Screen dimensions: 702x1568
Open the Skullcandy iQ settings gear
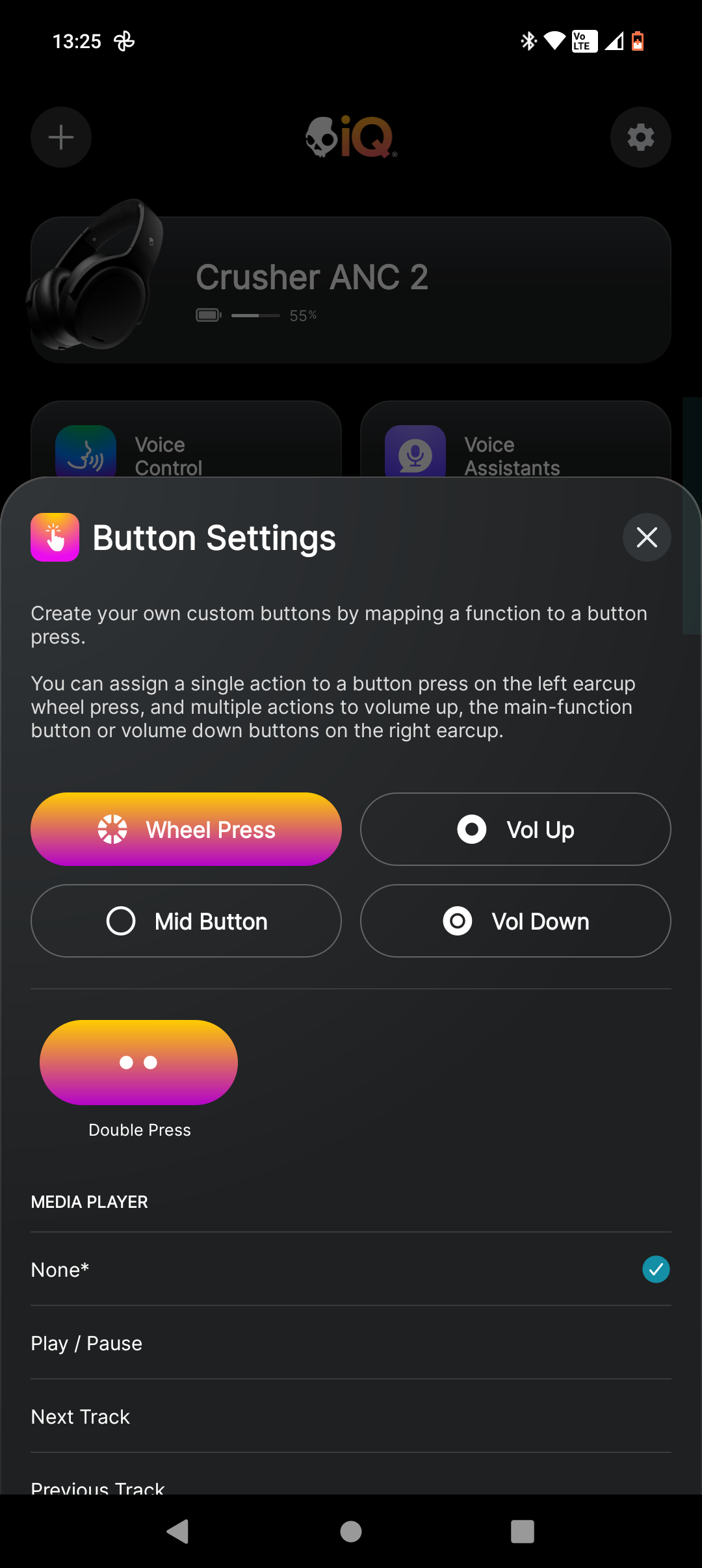[x=640, y=137]
